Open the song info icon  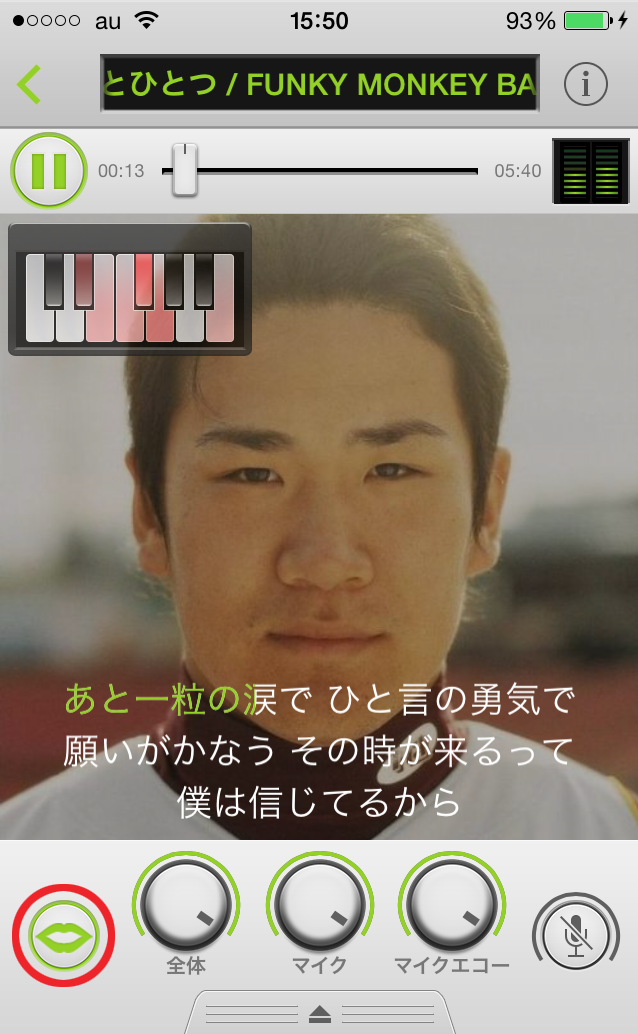(585, 84)
